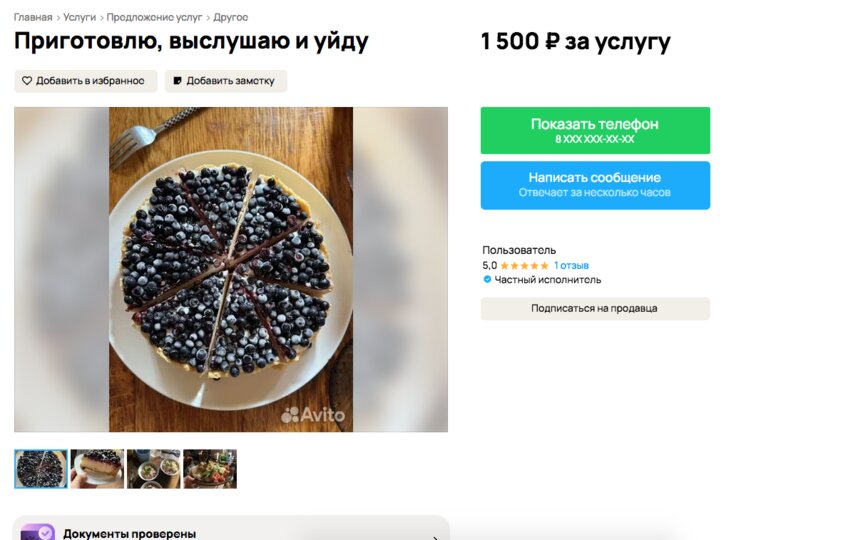Select the second thumbnail with cake slice
The image size is (858, 540).
point(97,469)
